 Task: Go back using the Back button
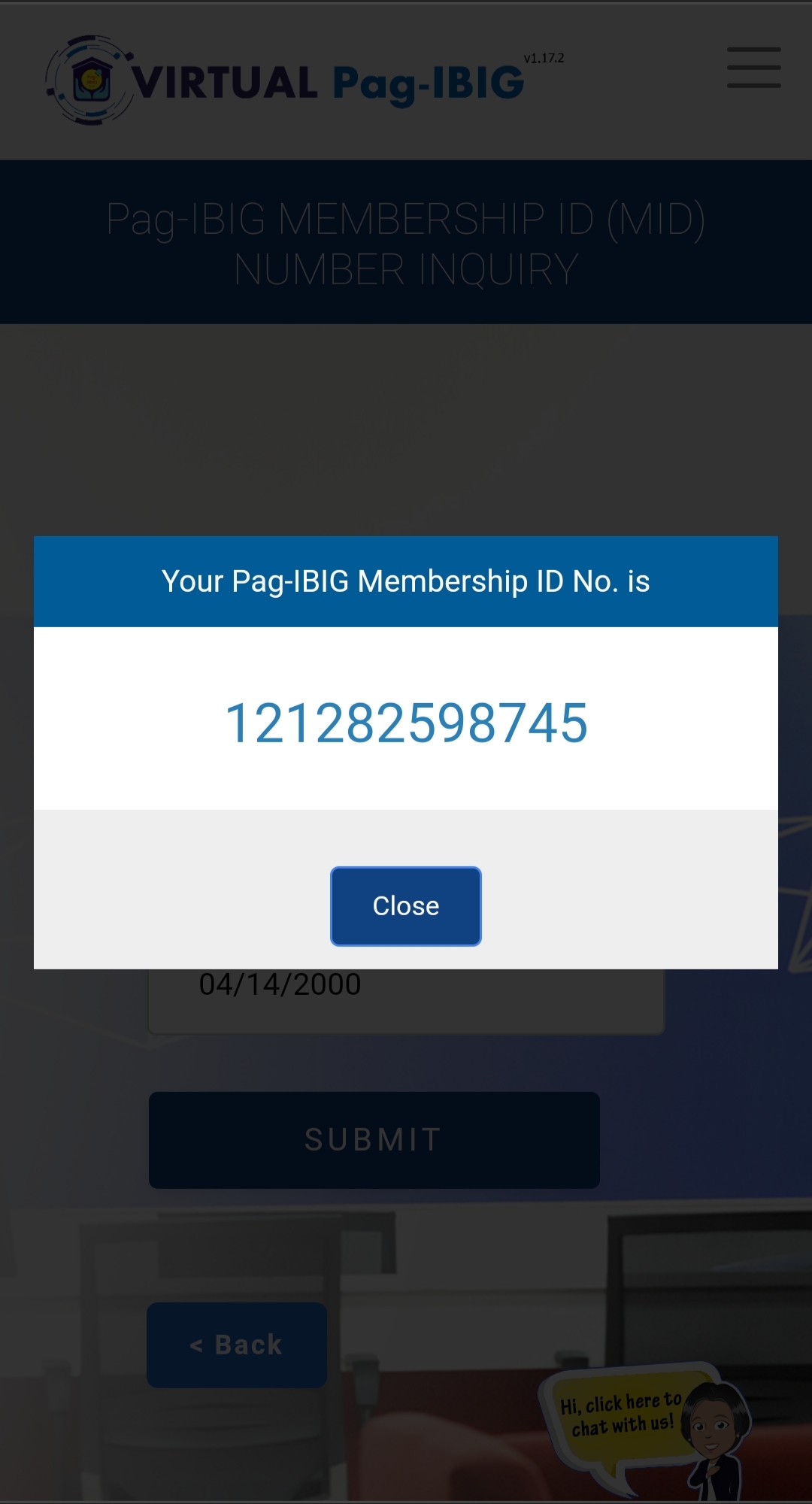coord(236,1345)
